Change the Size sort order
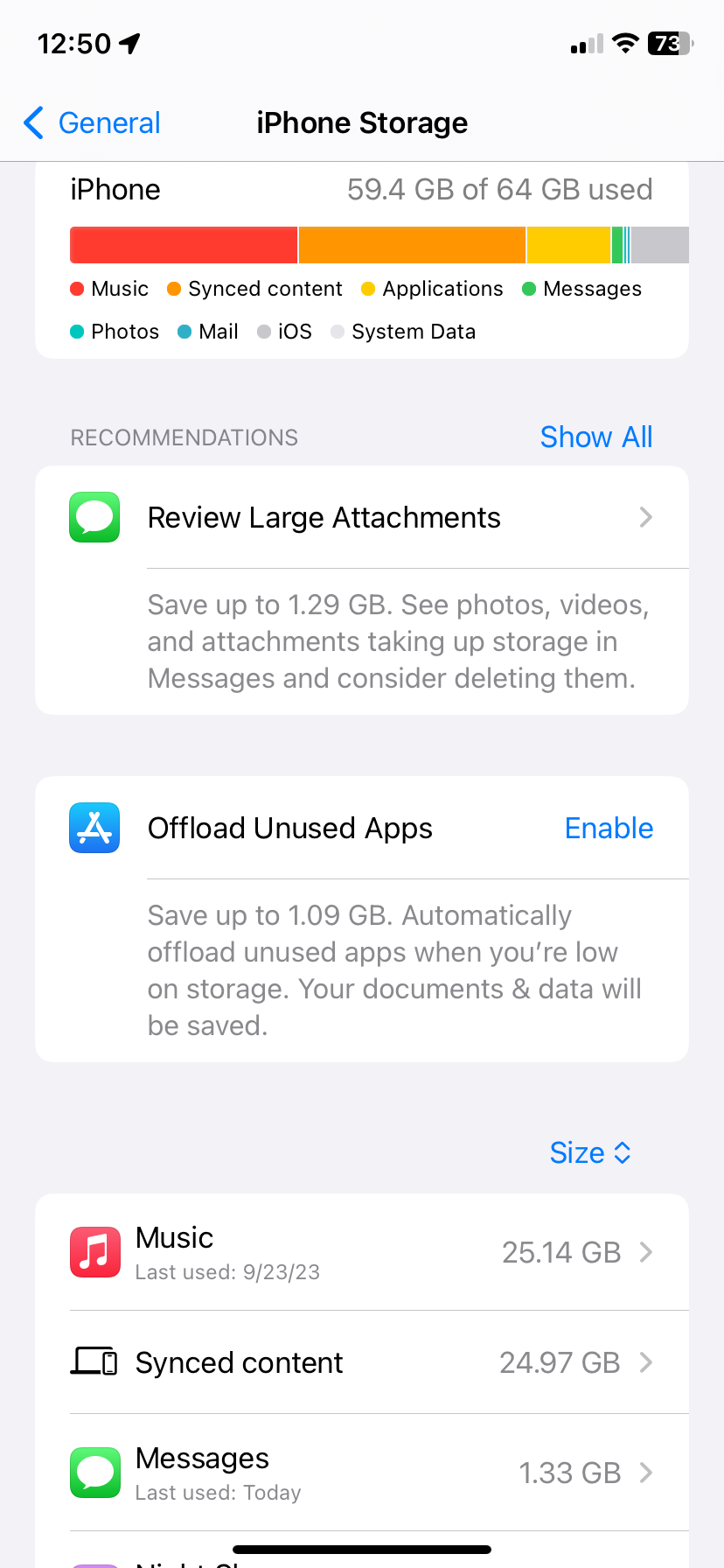The height and width of the screenshot is (1568, 724). (589, 1153)
